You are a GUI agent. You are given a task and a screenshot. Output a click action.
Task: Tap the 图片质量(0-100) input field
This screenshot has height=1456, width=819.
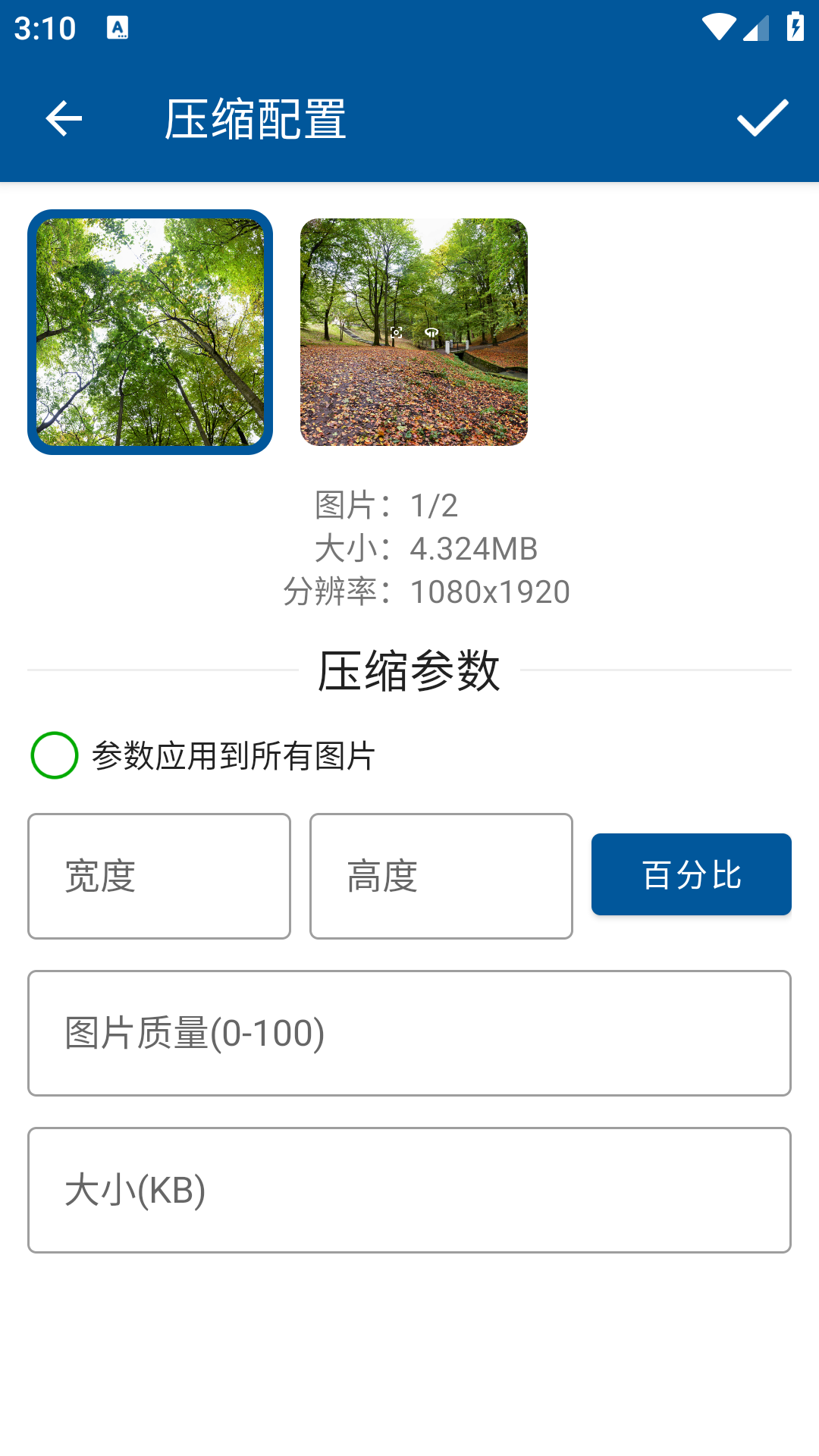[x=409, y=1033]
